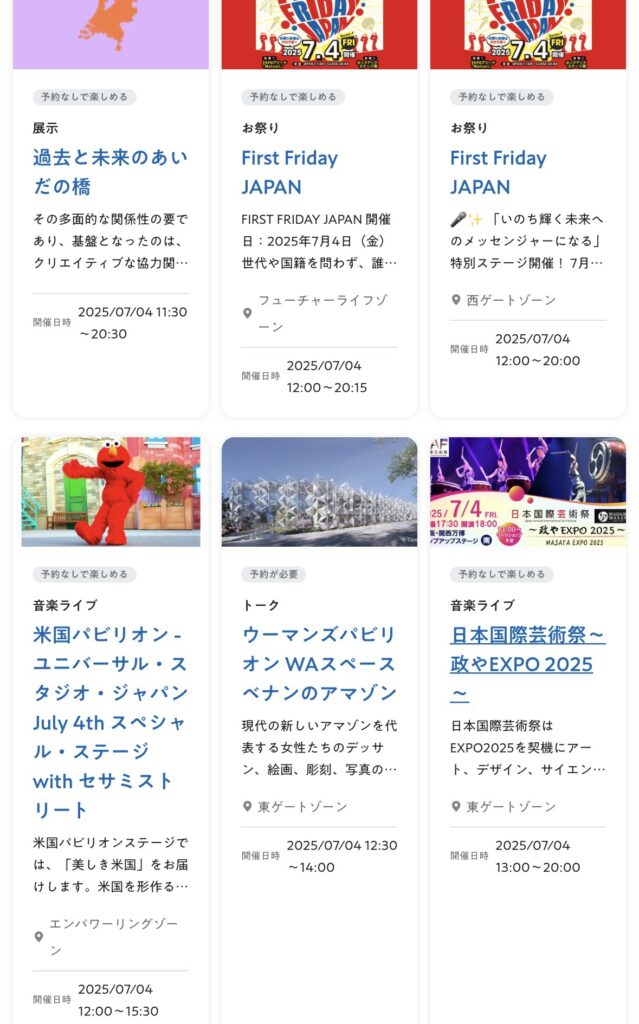
Task: Open the 日本国際芸術祭～政やEXPO 2025～ link
Action: pos(527,664)
